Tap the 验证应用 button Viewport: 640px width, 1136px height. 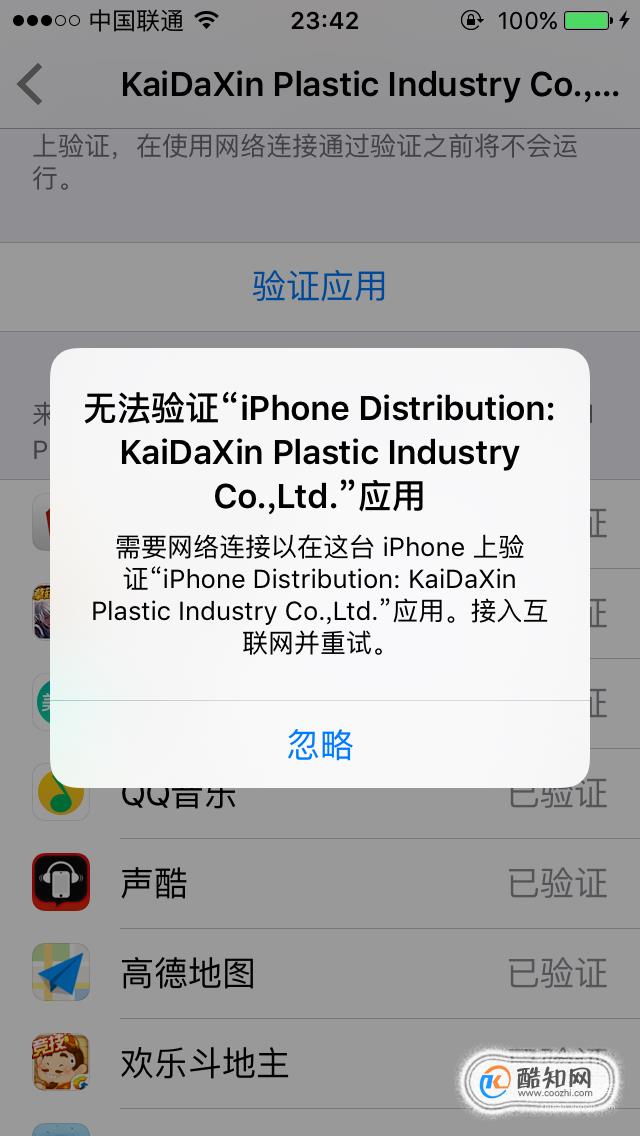[319, 287]
